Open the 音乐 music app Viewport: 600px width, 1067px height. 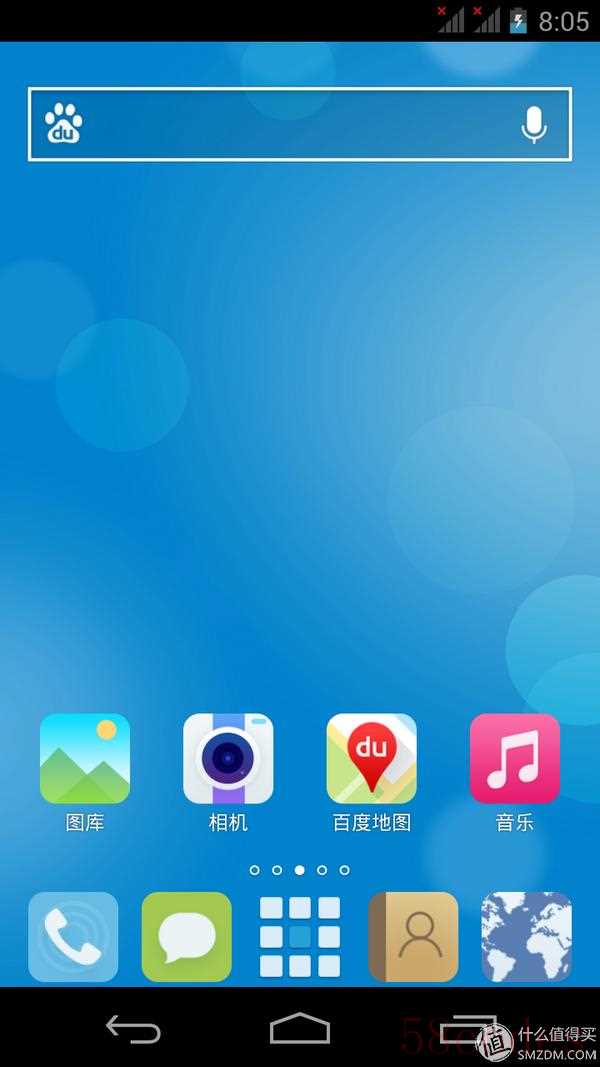click(x=515, y=759)
